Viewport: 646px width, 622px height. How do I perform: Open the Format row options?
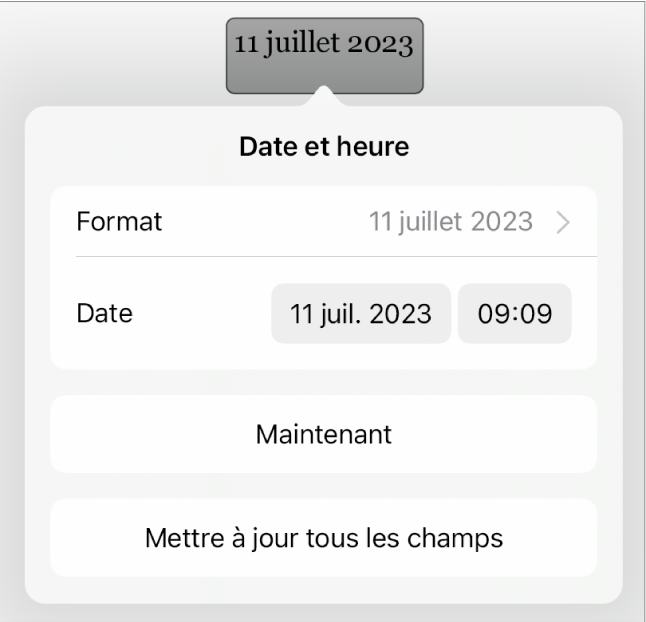tap(323, 221)
